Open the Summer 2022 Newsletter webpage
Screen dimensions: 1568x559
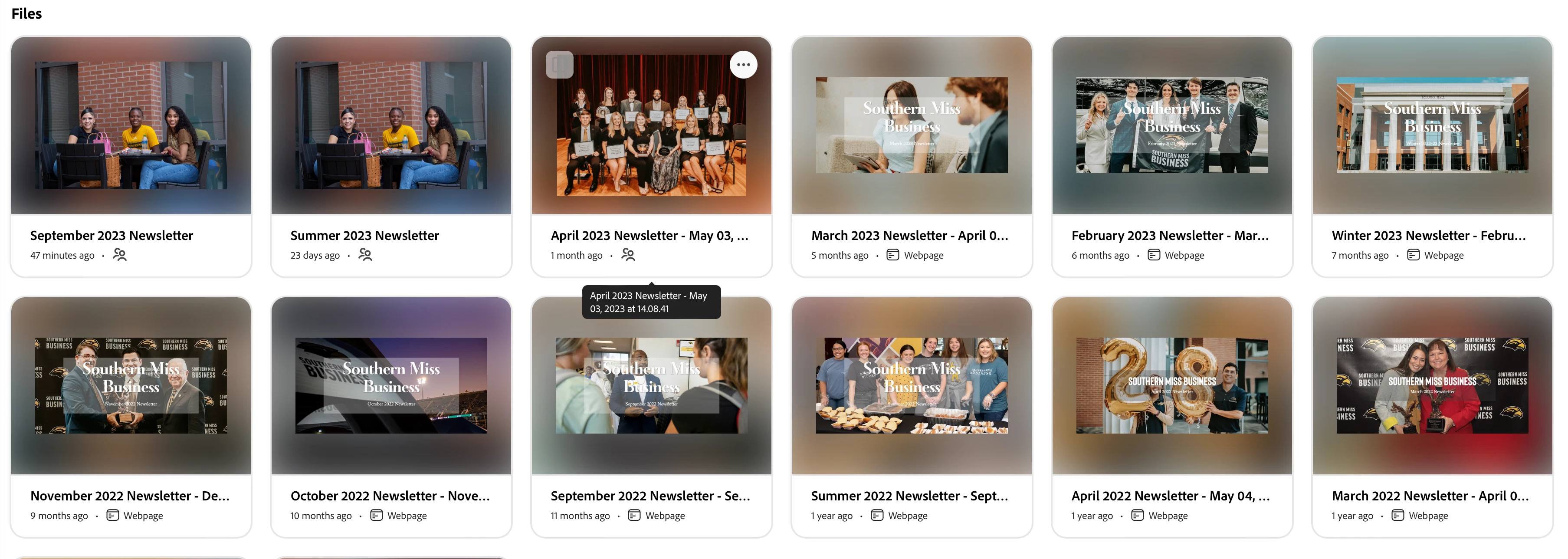[x=911, y=385]
